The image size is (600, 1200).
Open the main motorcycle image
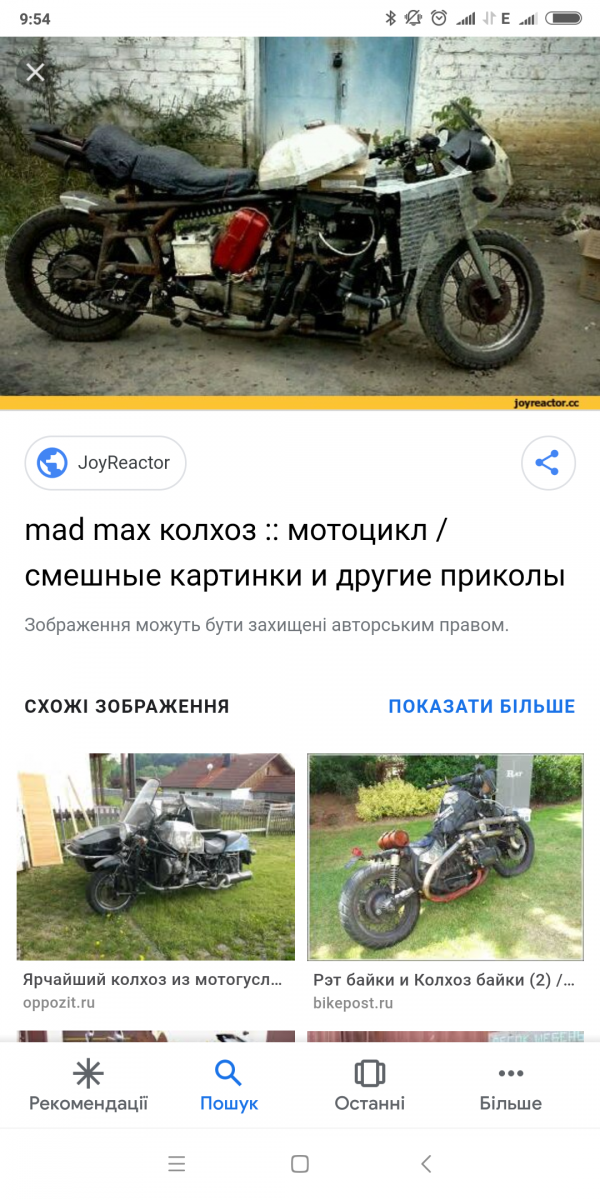click(x=300, y=220)
